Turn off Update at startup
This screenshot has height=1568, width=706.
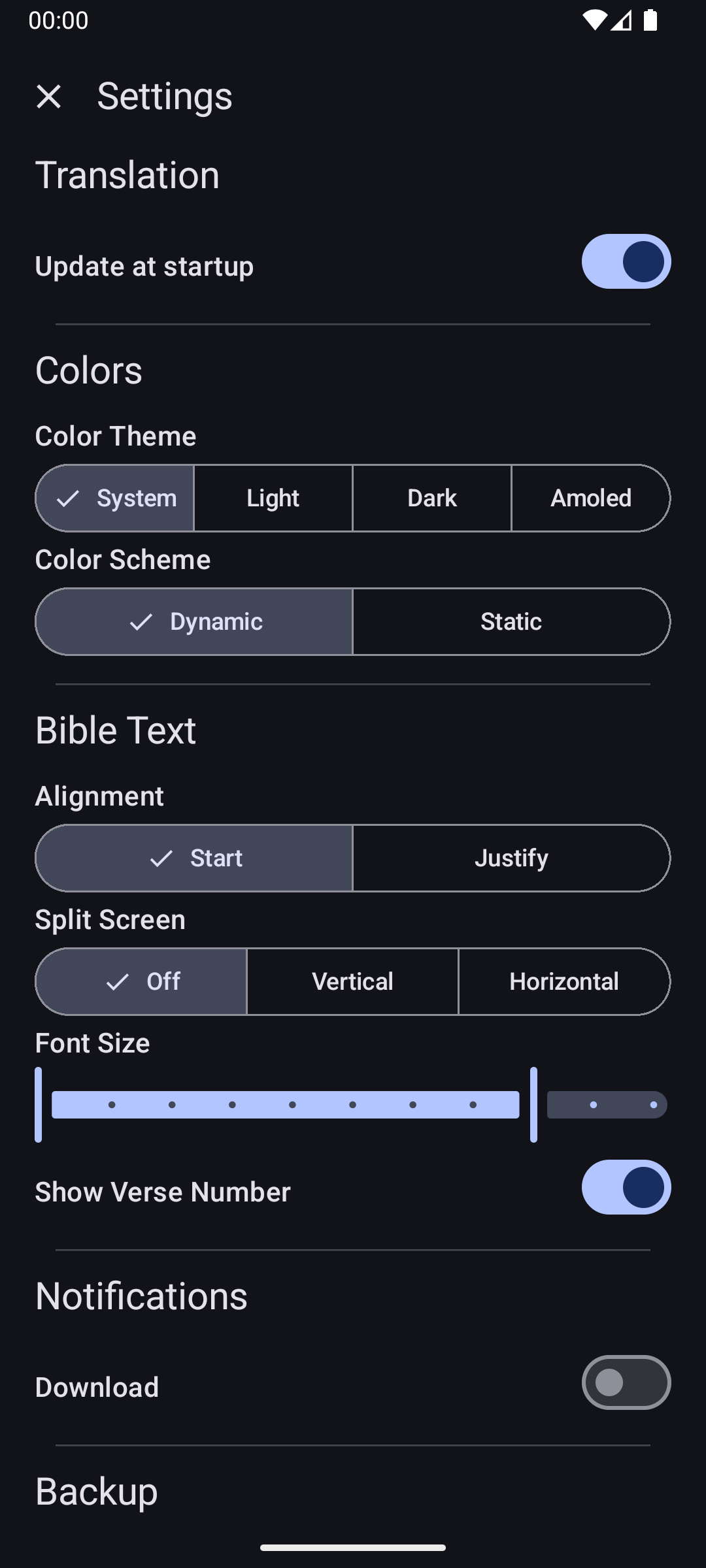coord(626,261)
